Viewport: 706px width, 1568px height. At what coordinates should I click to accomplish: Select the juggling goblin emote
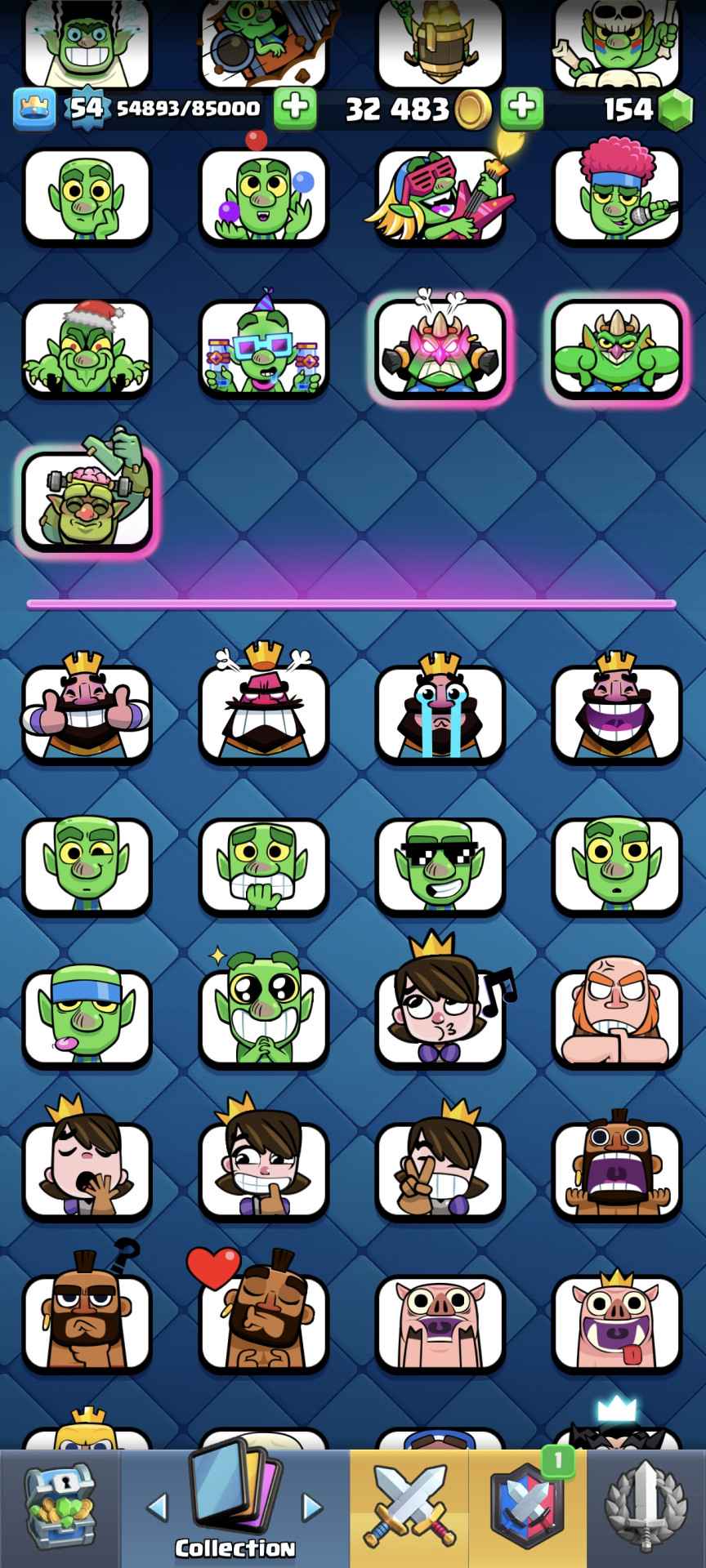263,198
